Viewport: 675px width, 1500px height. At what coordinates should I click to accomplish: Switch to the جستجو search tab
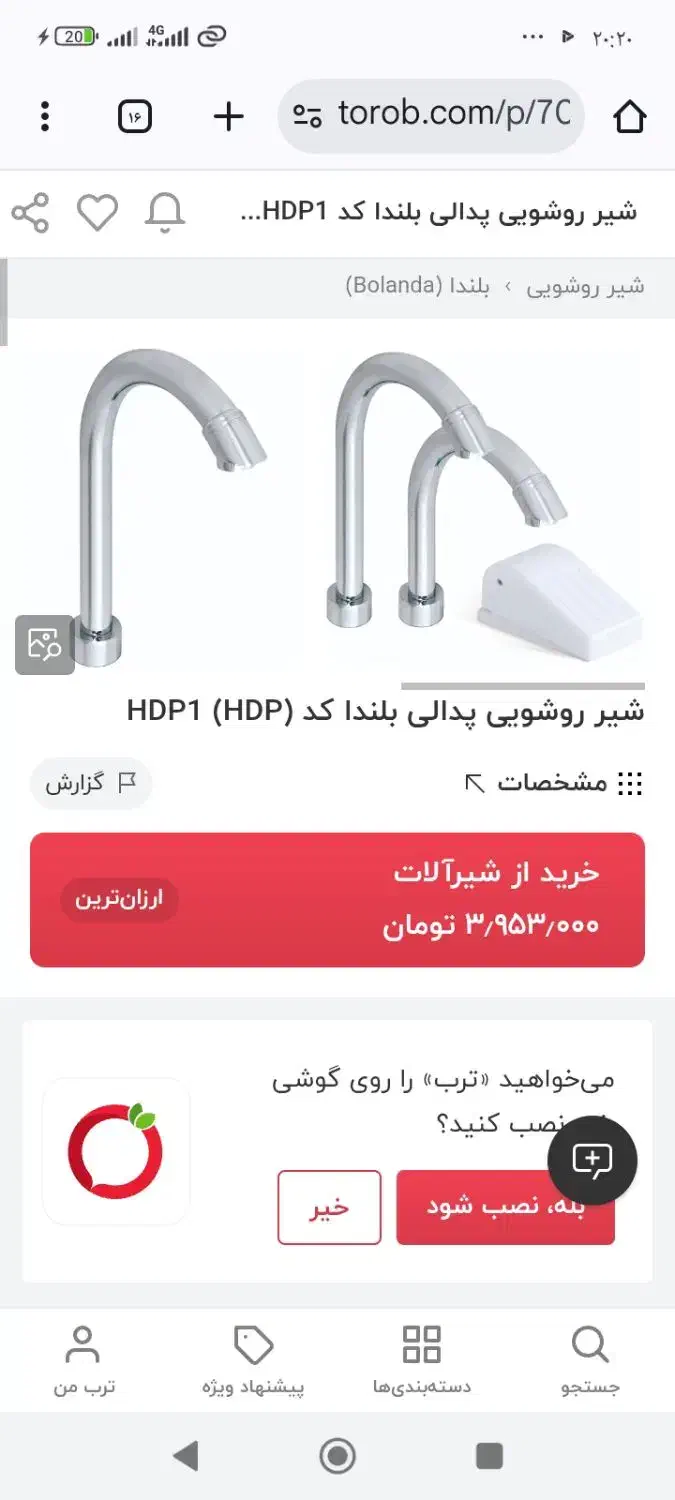590,1360
